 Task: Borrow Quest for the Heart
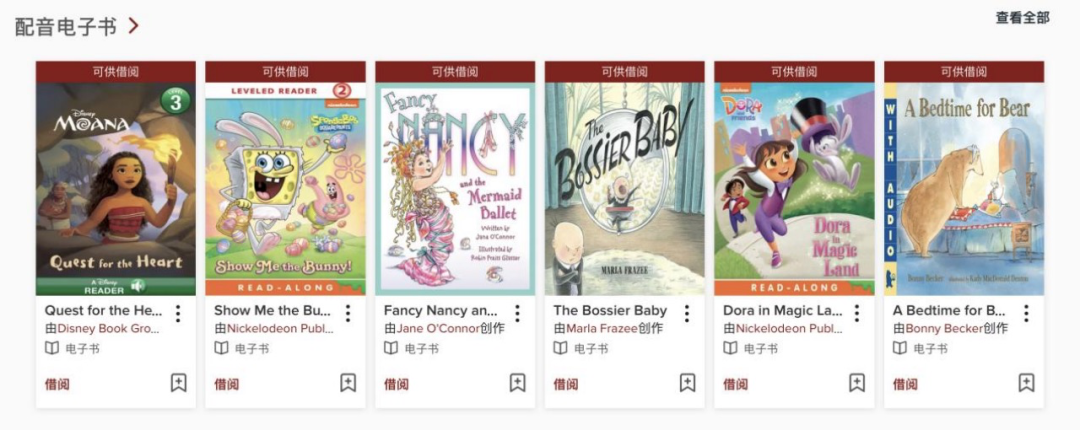point(57,384)
